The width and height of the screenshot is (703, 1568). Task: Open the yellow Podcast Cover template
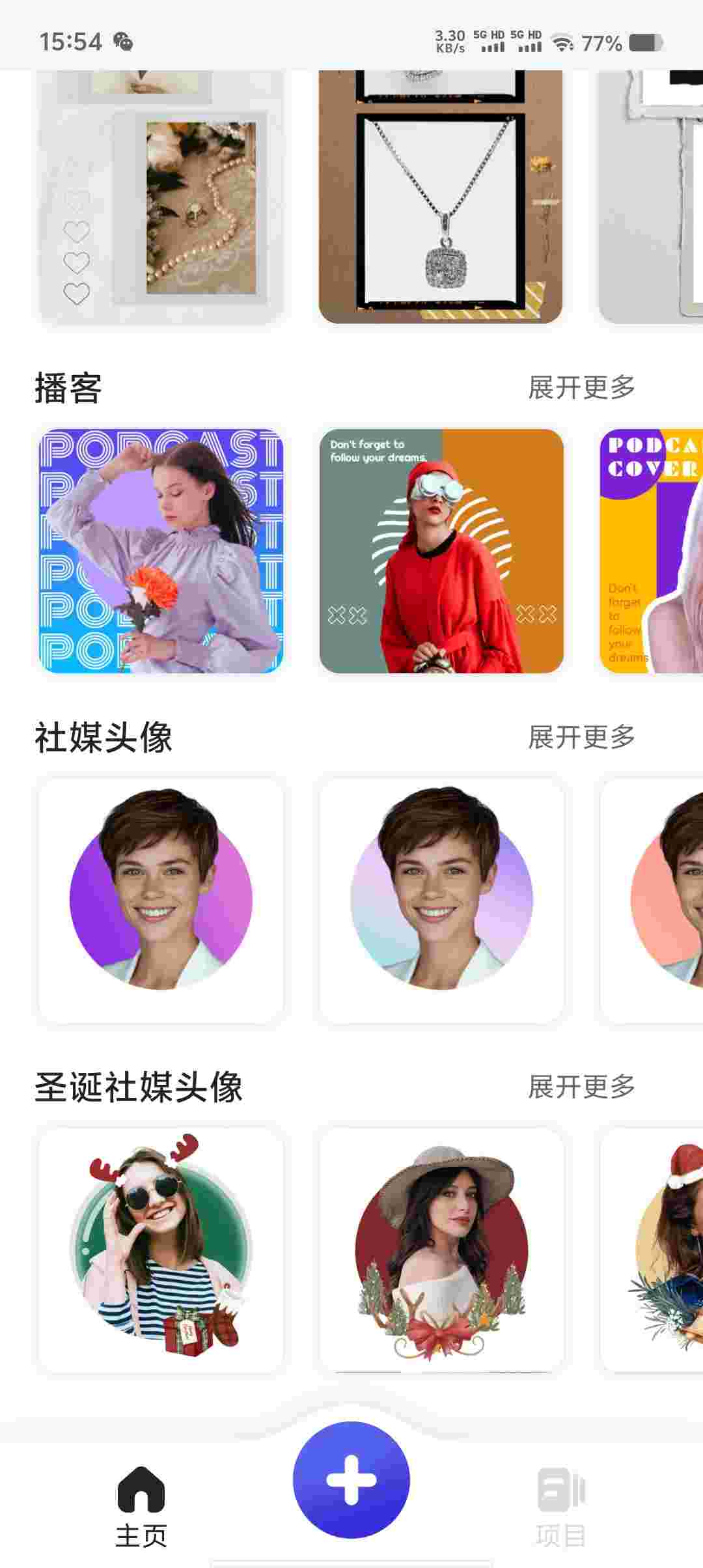[x=651, y=551]
